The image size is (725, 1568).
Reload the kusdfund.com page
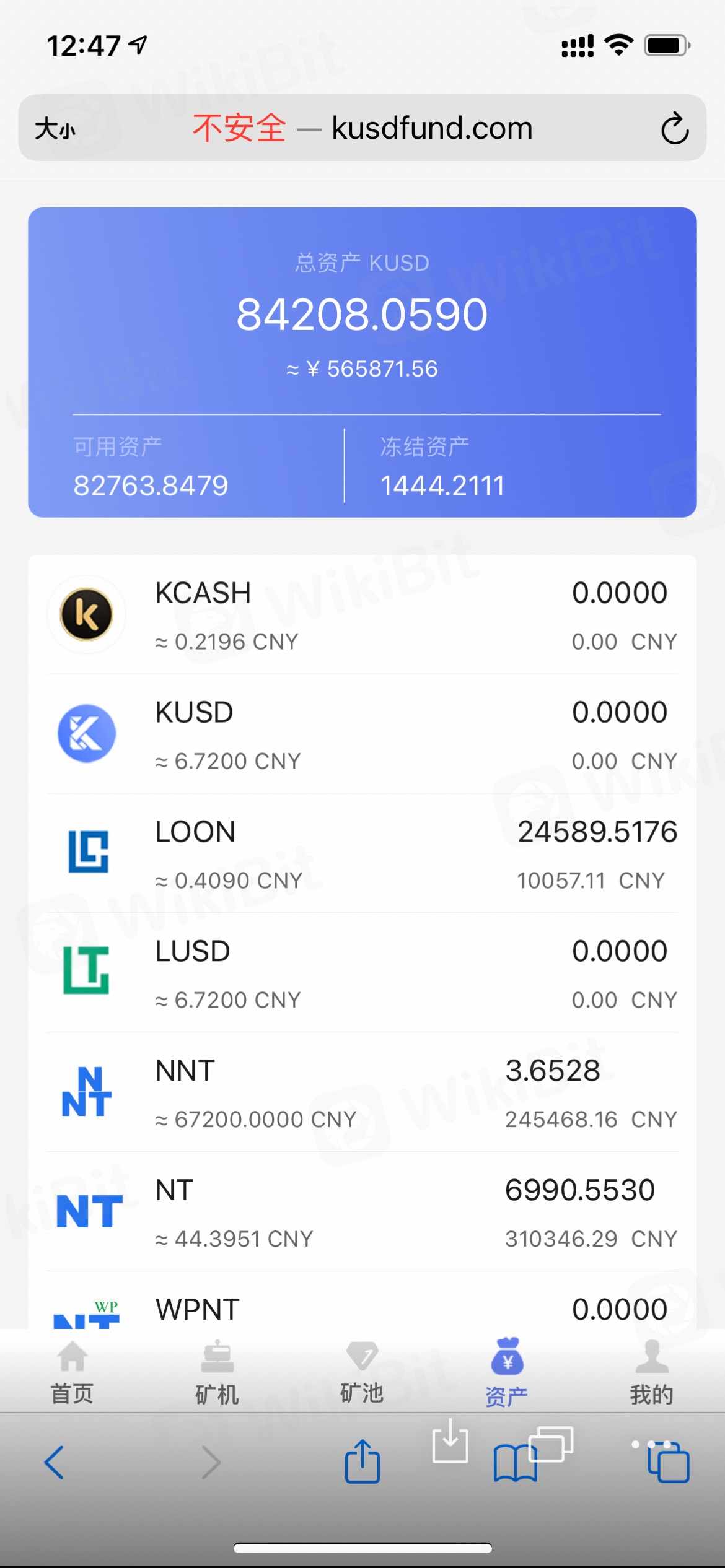click(x=674, y=129)
